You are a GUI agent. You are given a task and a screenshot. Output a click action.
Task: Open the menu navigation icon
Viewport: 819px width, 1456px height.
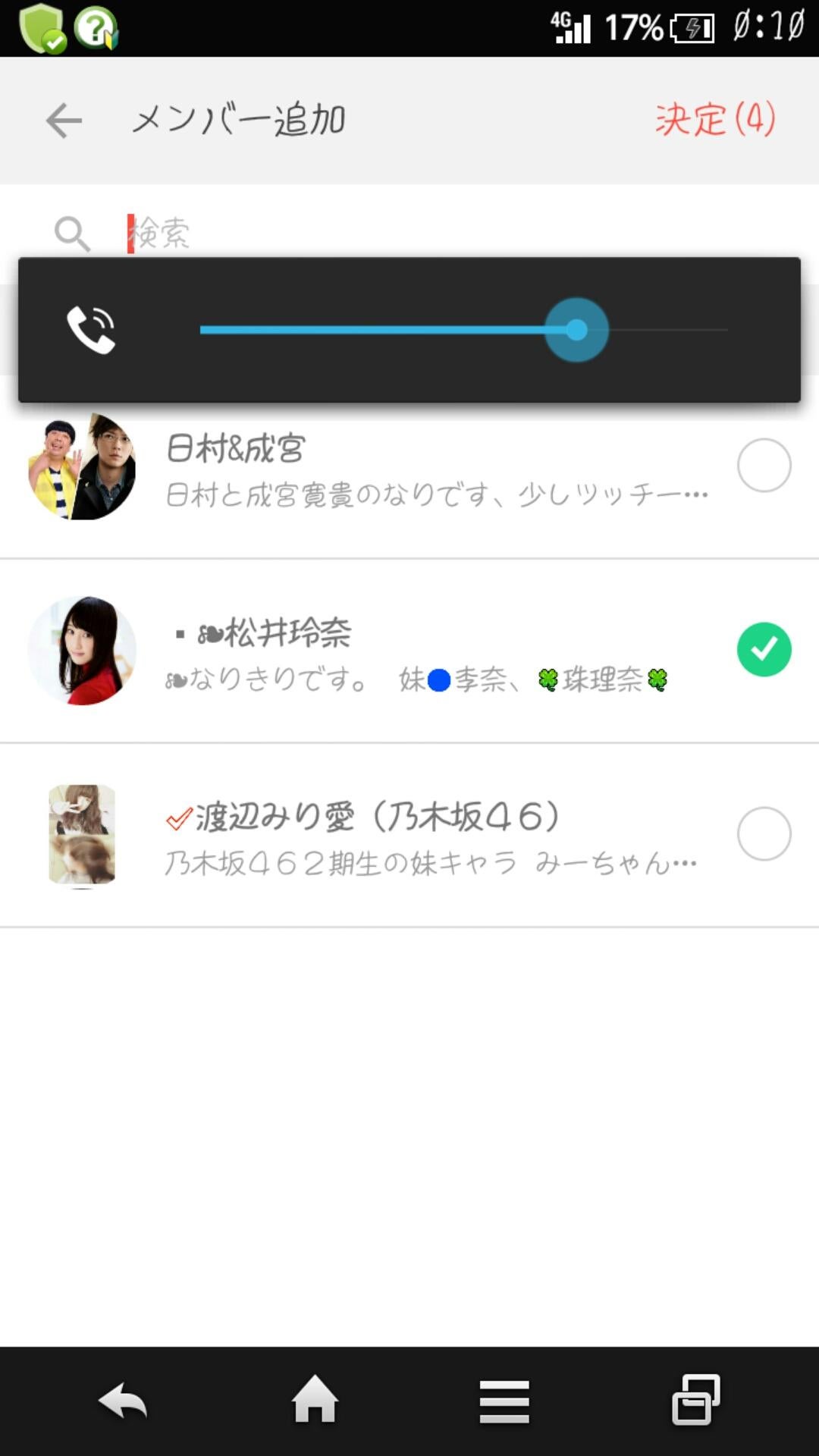coord(503,1403)
